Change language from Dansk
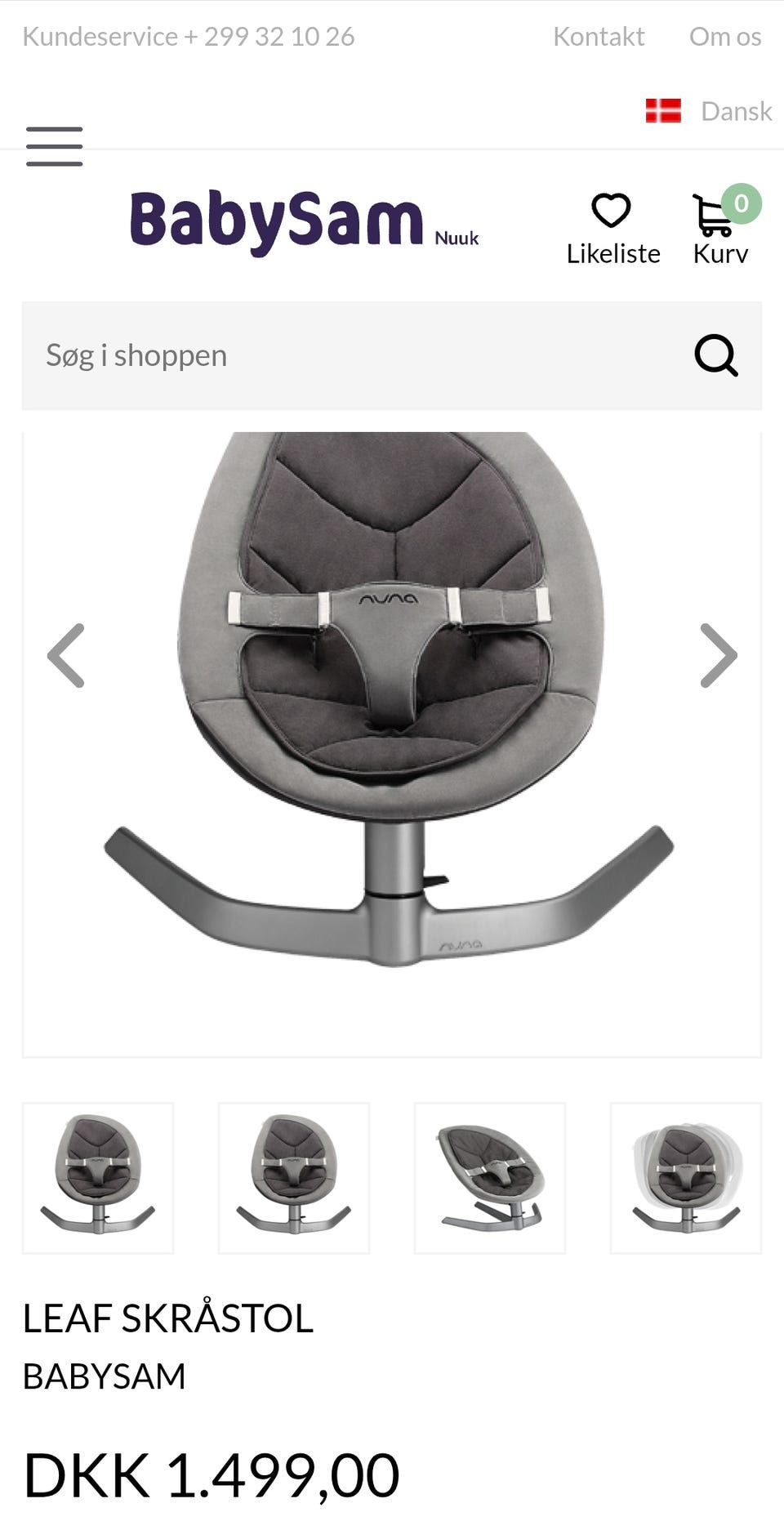 tap(709, 111)
